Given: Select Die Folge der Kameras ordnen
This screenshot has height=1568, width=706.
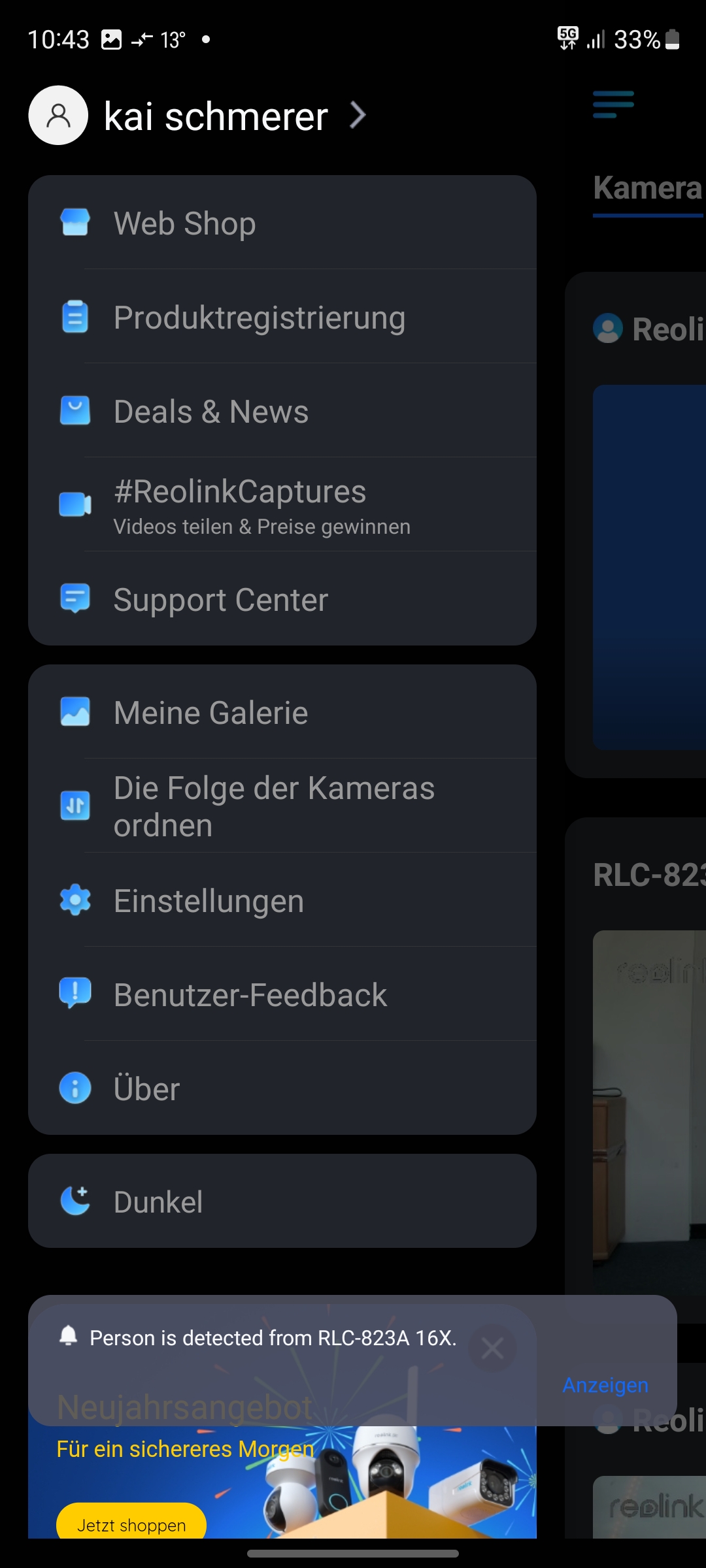Looking at the screenshot, I should 282,806.
